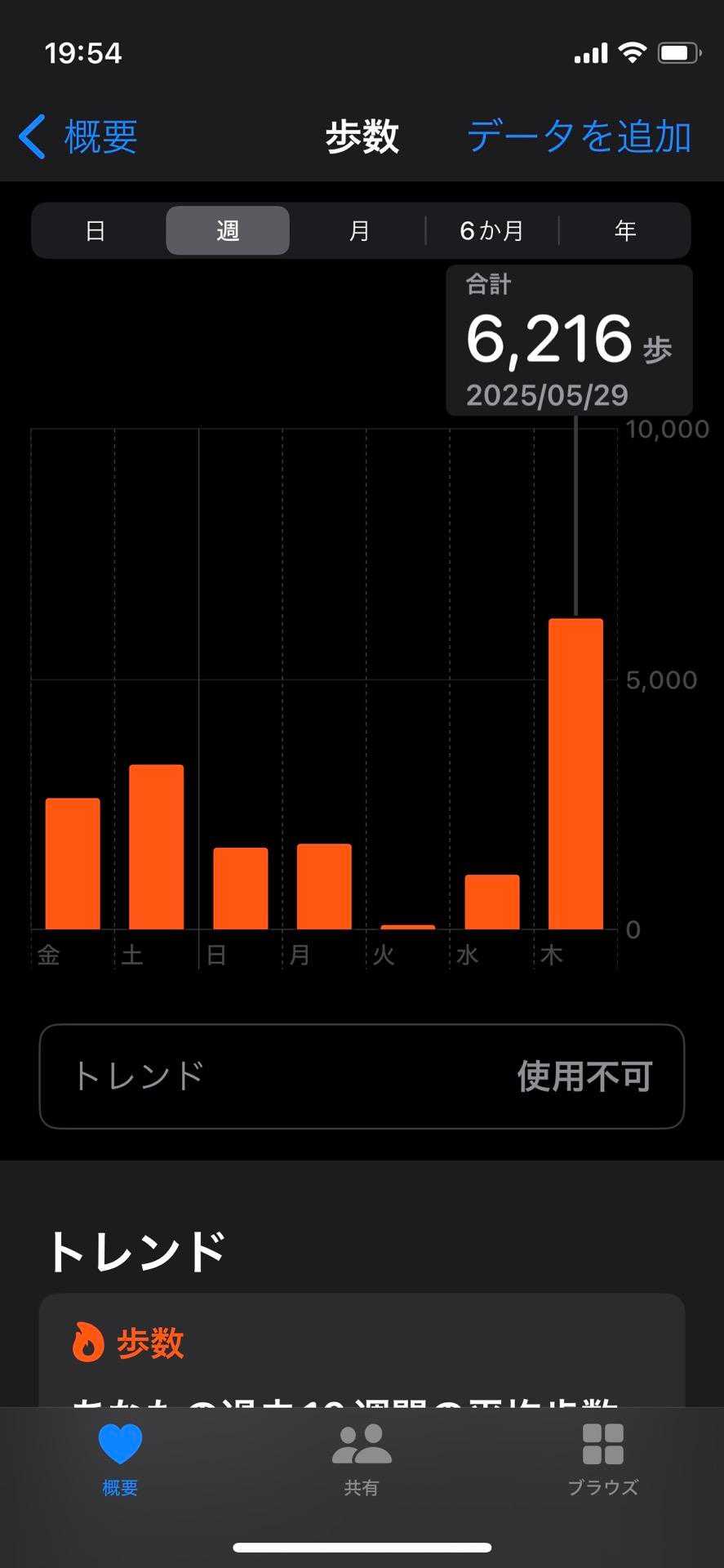This screenshot has height=1568, width=724.
Task: Go back to 概要
Action: pos(78,136)
